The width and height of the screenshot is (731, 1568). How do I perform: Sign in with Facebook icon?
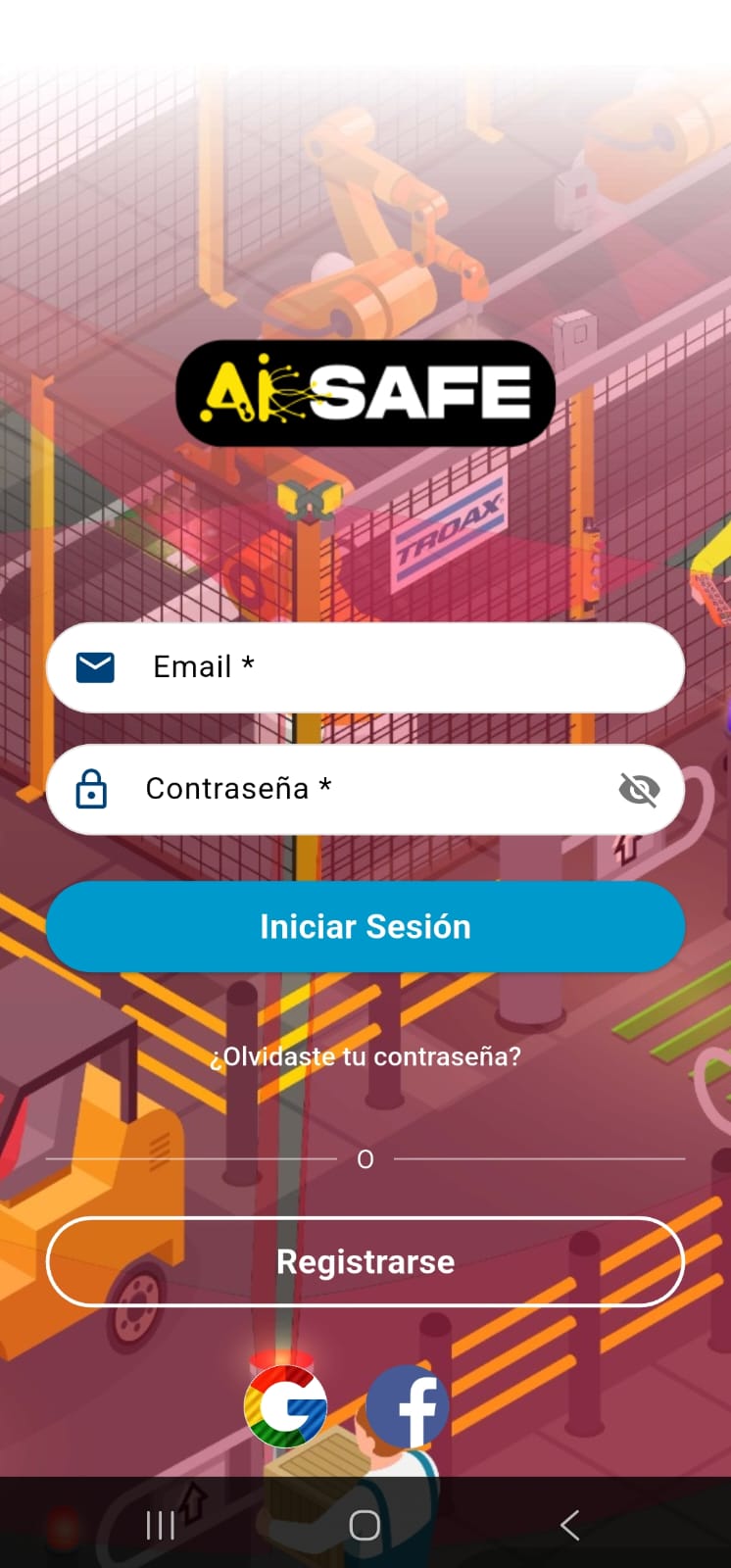point(408,1406)
